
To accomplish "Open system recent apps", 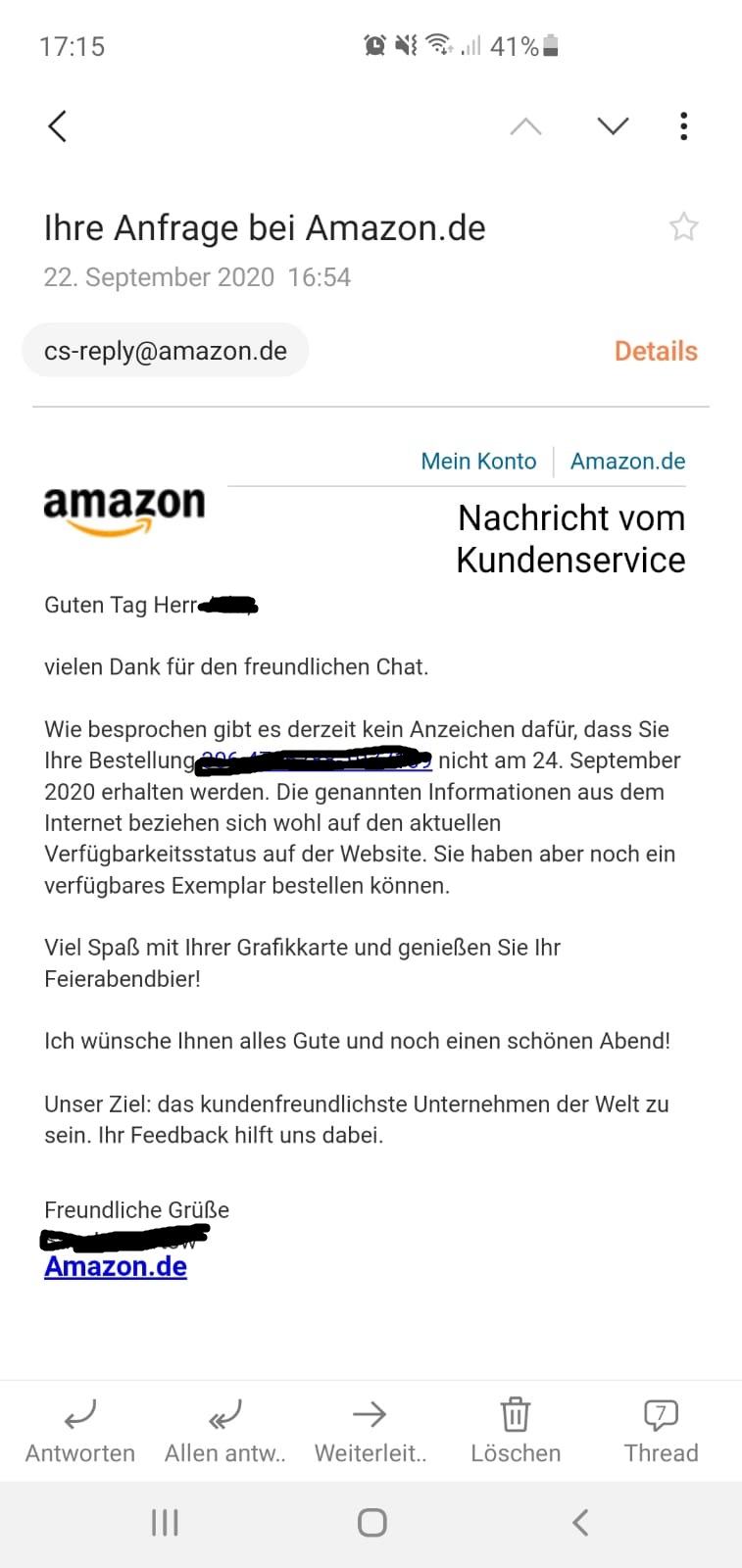I will [x=165, y=1522].
